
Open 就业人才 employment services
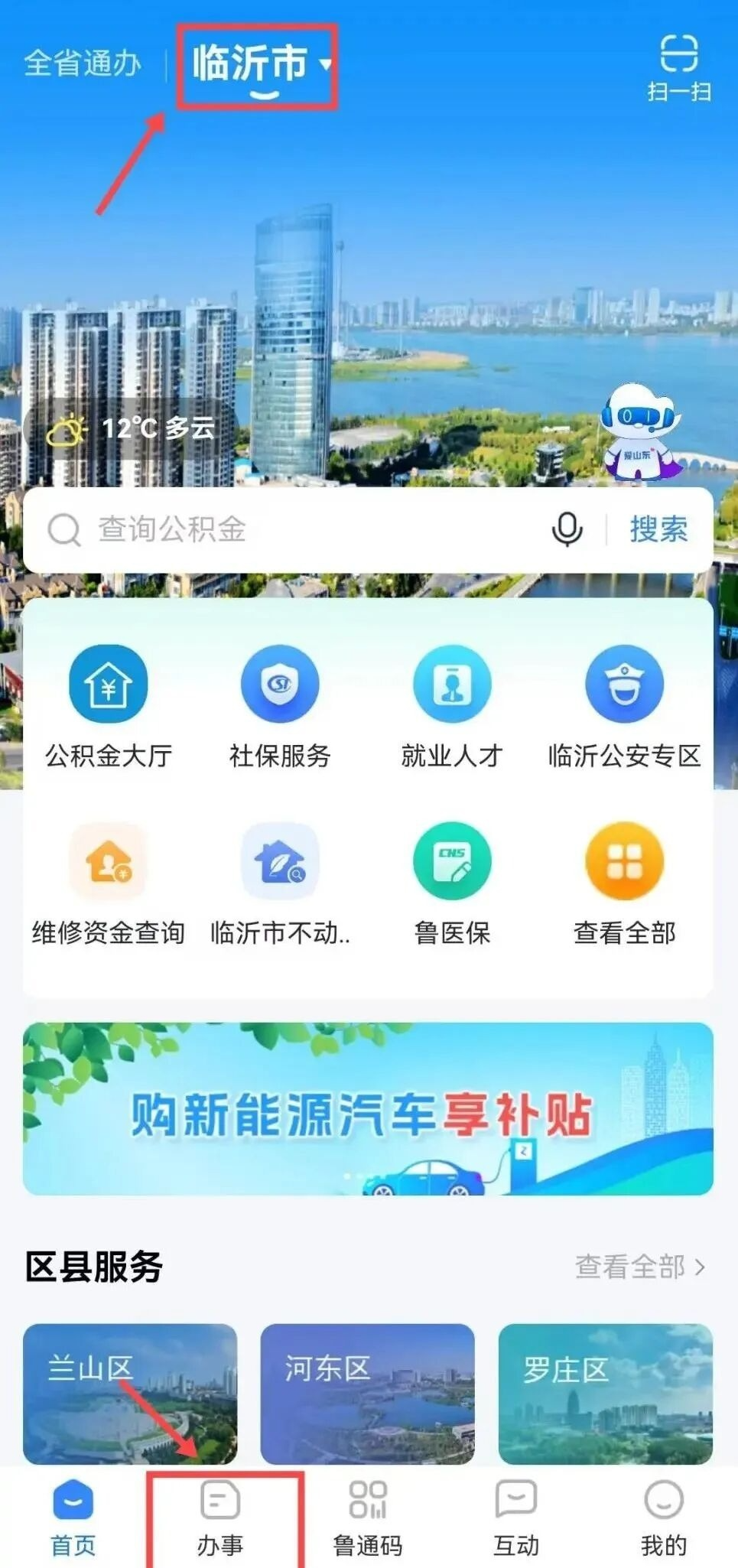pos(452,685)
